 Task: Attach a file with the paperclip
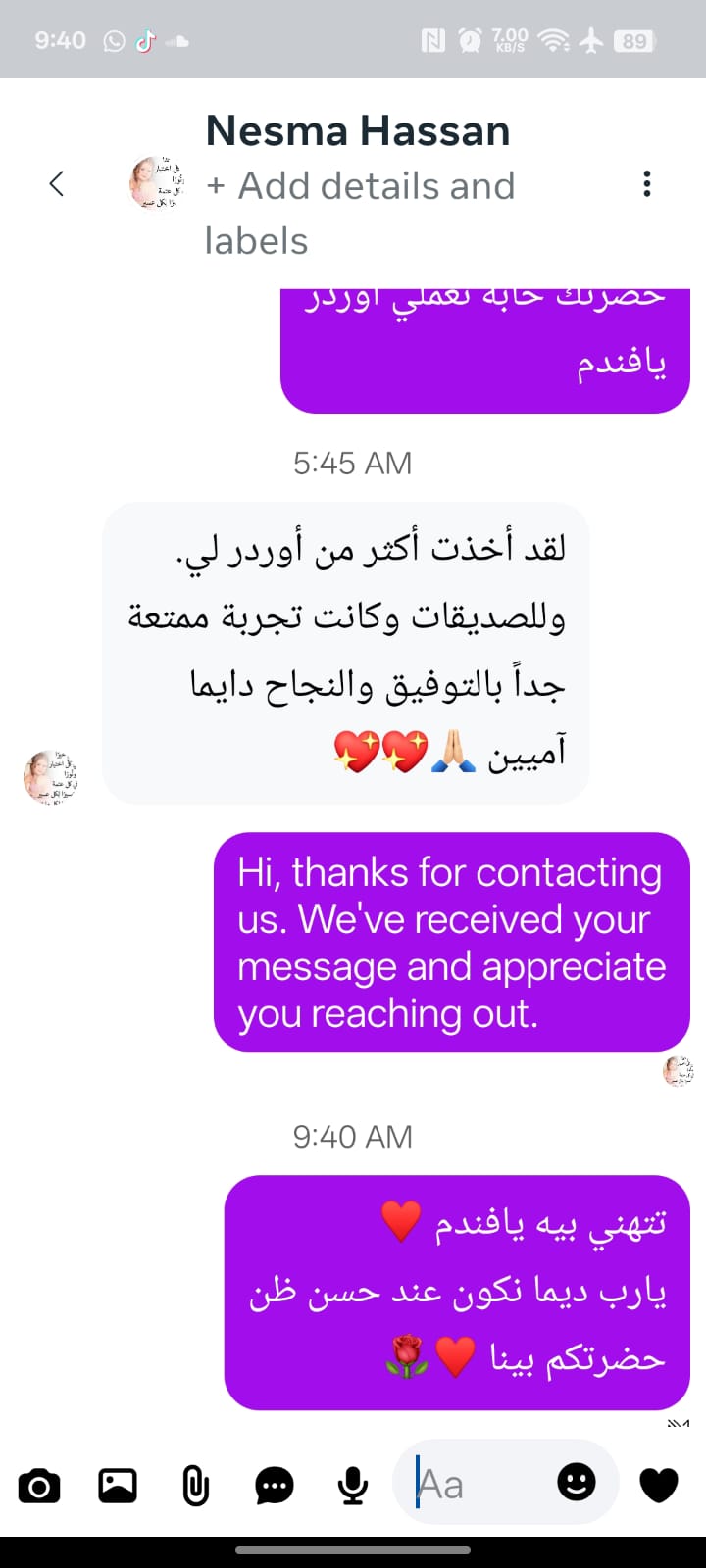(x=196, y=1486)
